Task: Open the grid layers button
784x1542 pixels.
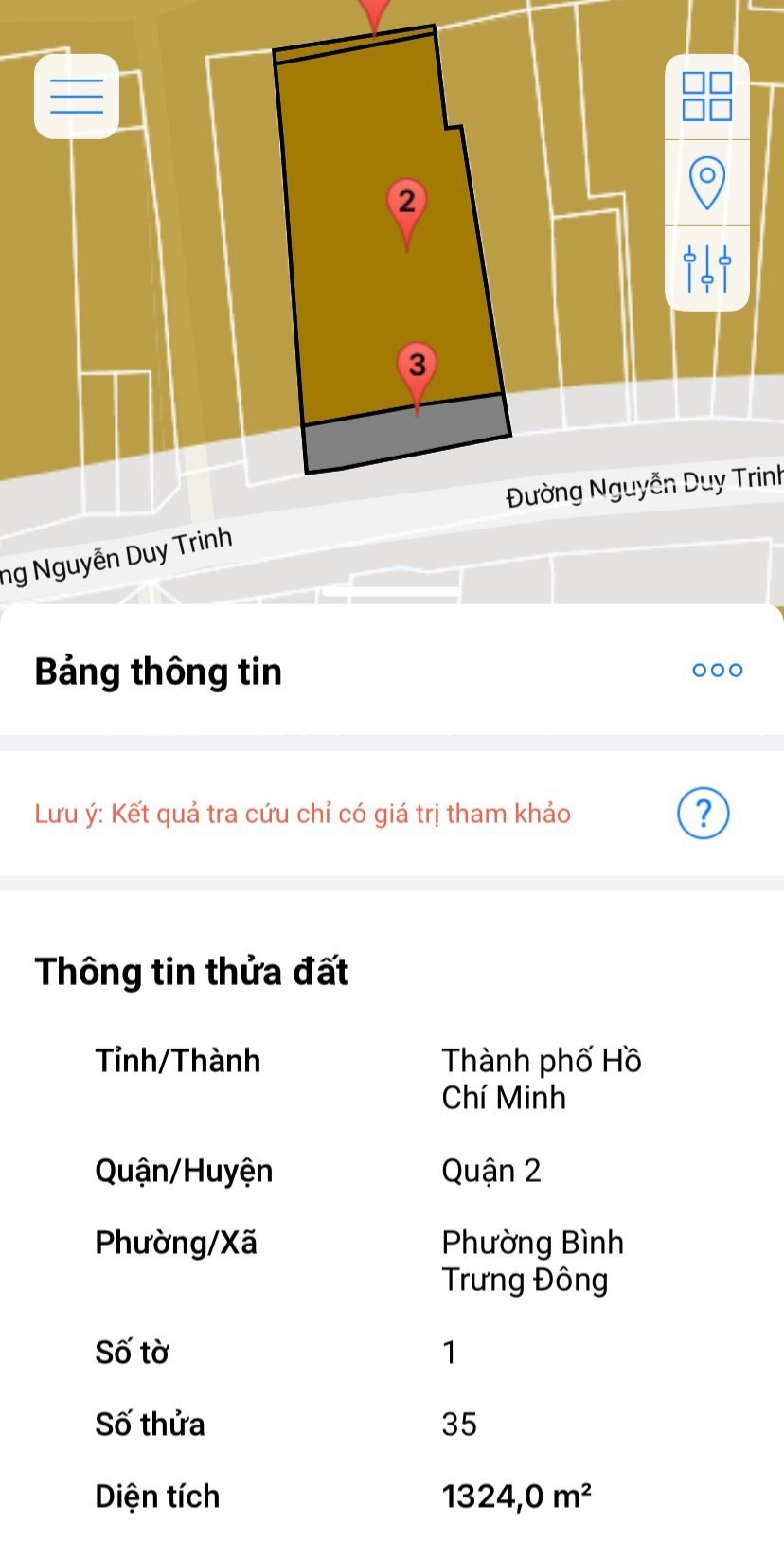Action: pyautogui.click(x=707, y=97)
